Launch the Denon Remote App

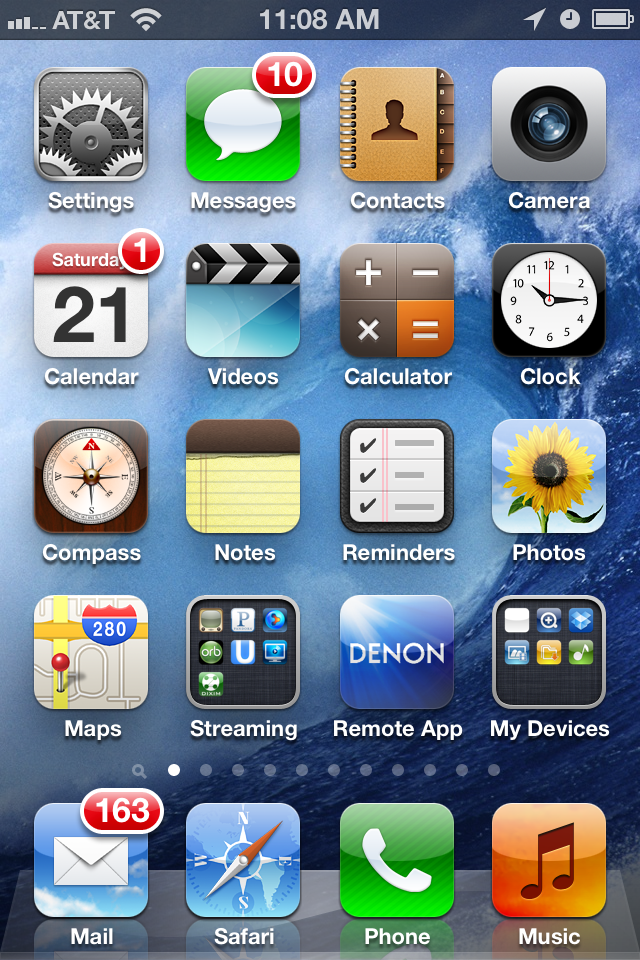click(x=397, y=653)
